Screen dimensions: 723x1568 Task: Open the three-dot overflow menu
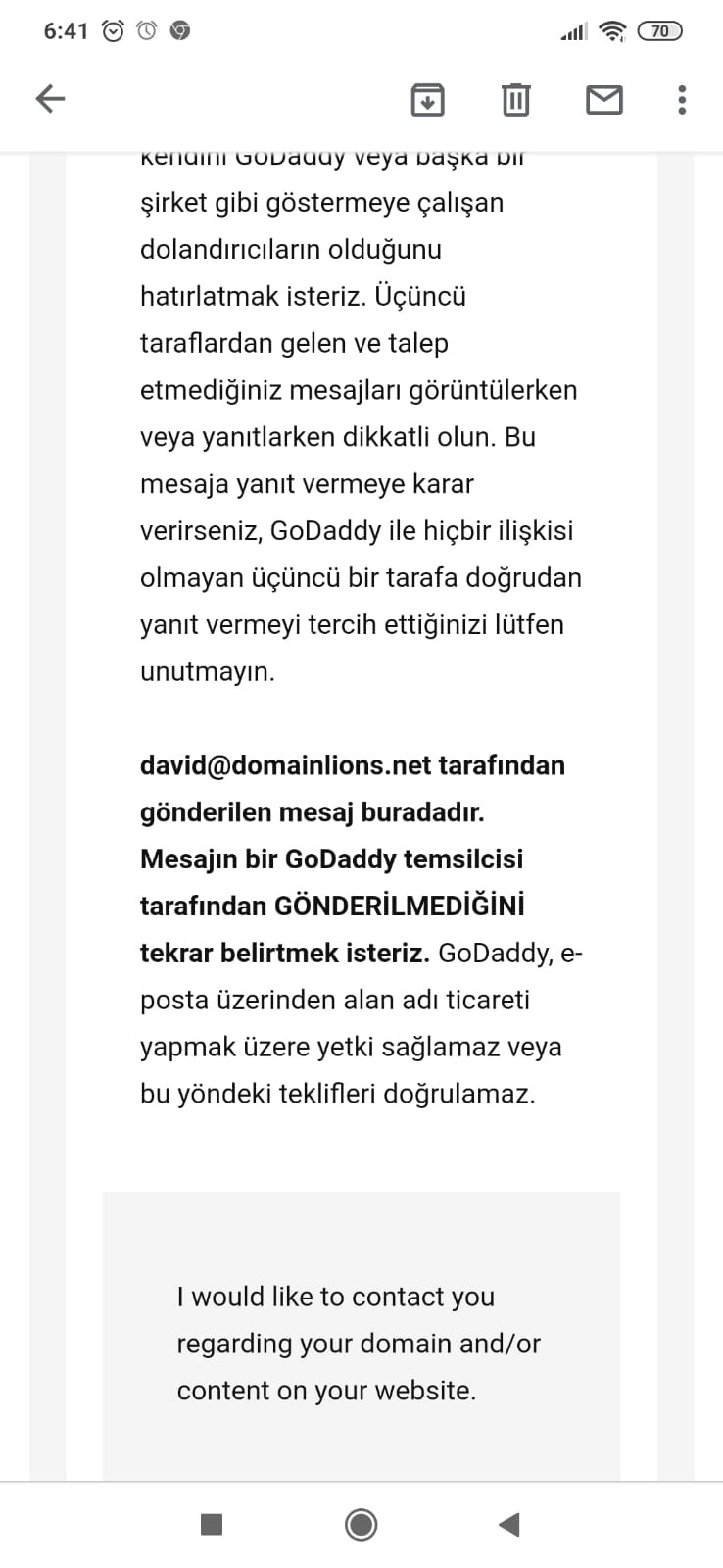point(682,100)
